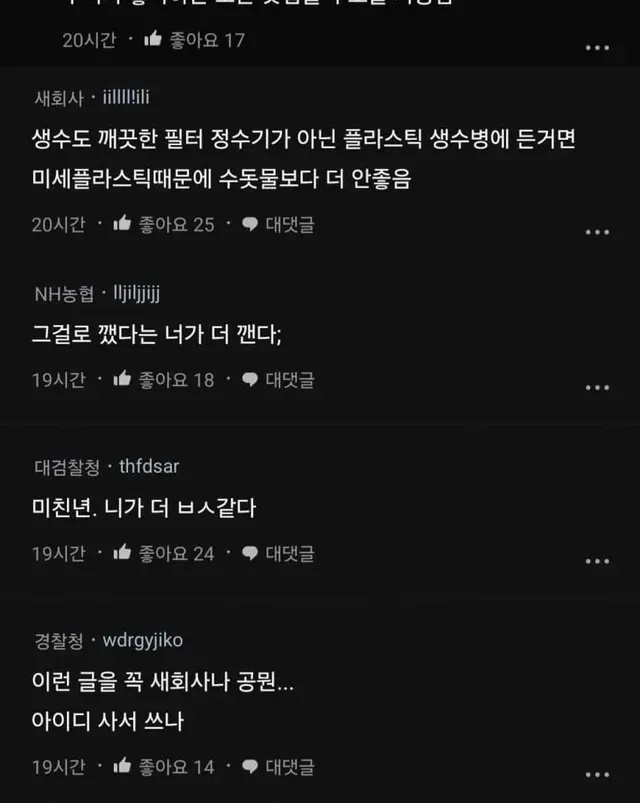Open overflow menu on wdrgyjiko's comment
Viewport: 640px width, 803px height.
coord(597,774)
